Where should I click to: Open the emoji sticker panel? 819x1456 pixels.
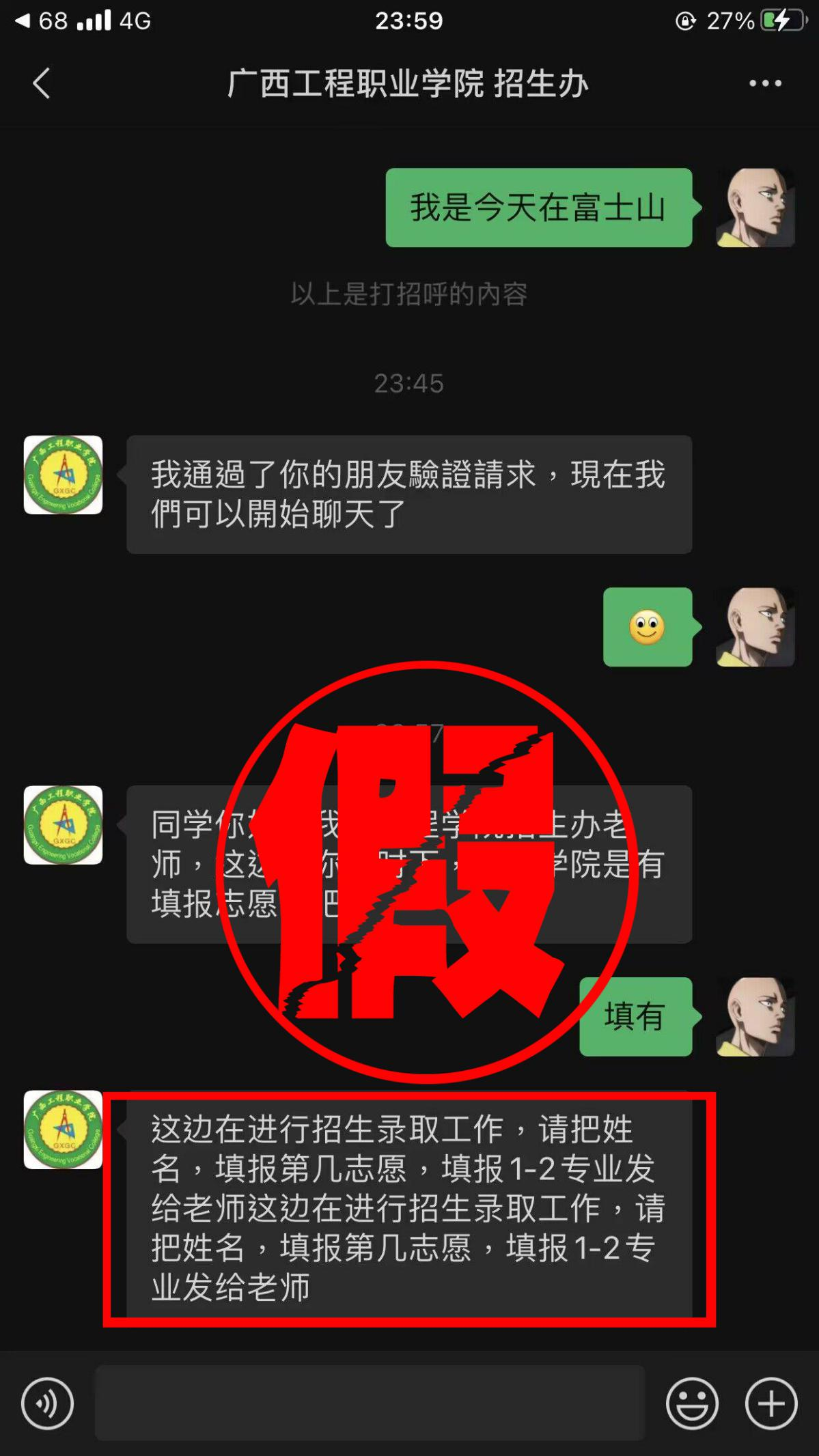click(692, 1404)
